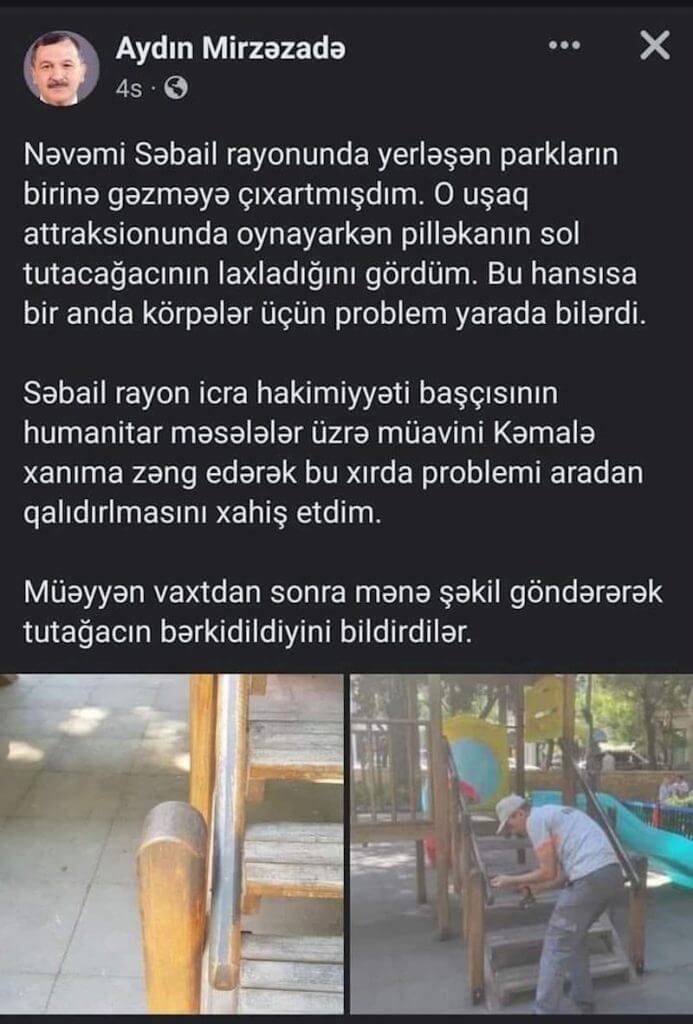Open the post's three-dot options menu
The width and height of the screenshot is (693, 1024).
tap(565, 47)
